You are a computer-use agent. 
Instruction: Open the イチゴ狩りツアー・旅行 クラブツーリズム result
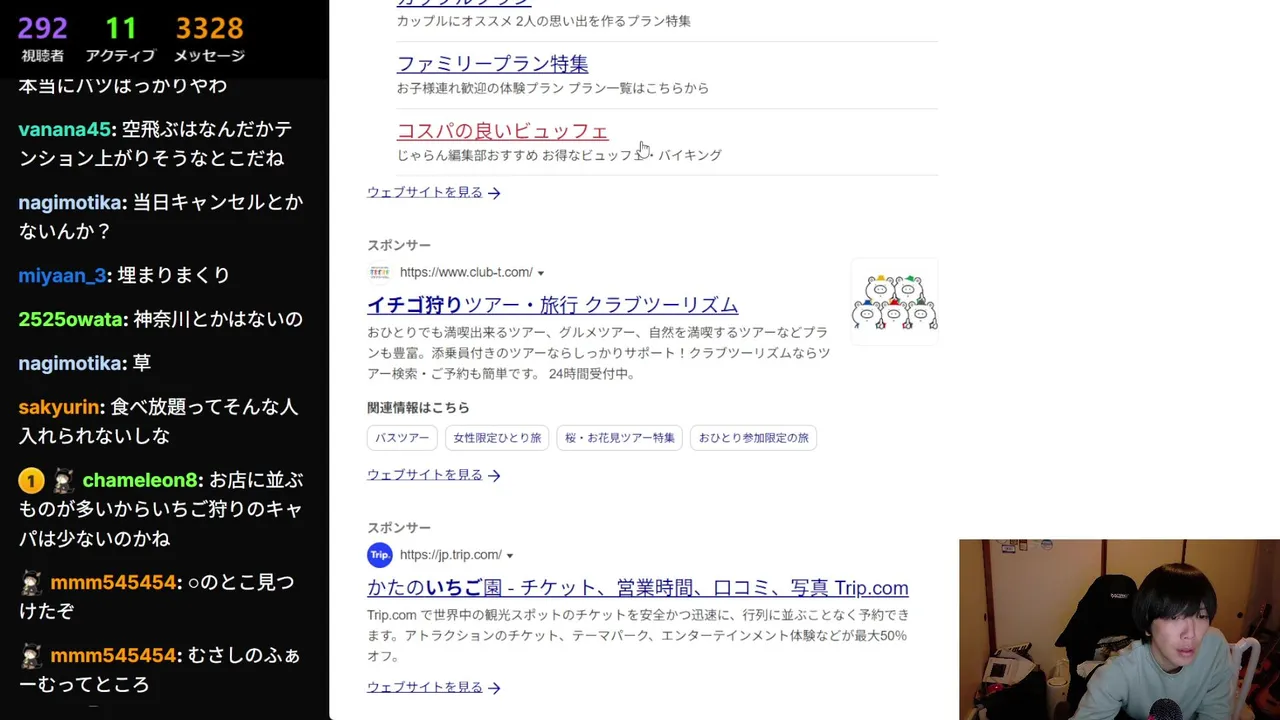point(552,305)
